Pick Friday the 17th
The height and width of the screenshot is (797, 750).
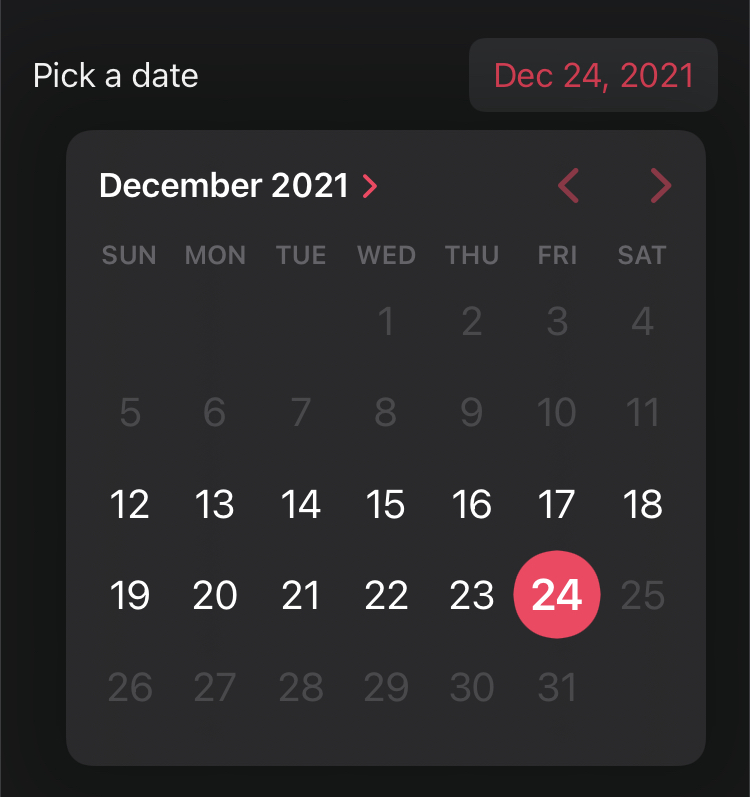click(x=557, y=505)
